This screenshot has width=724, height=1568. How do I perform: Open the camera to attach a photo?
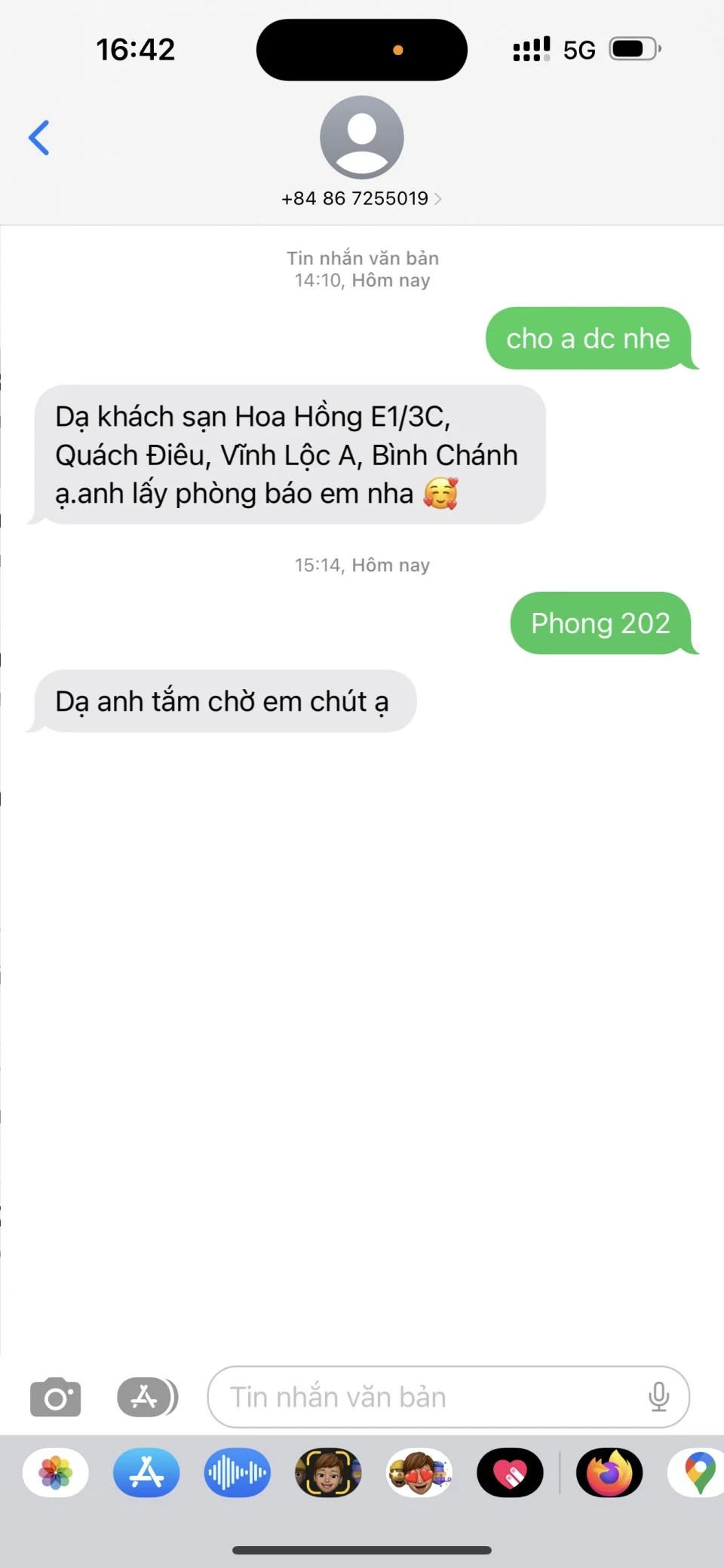point(55,1397)
